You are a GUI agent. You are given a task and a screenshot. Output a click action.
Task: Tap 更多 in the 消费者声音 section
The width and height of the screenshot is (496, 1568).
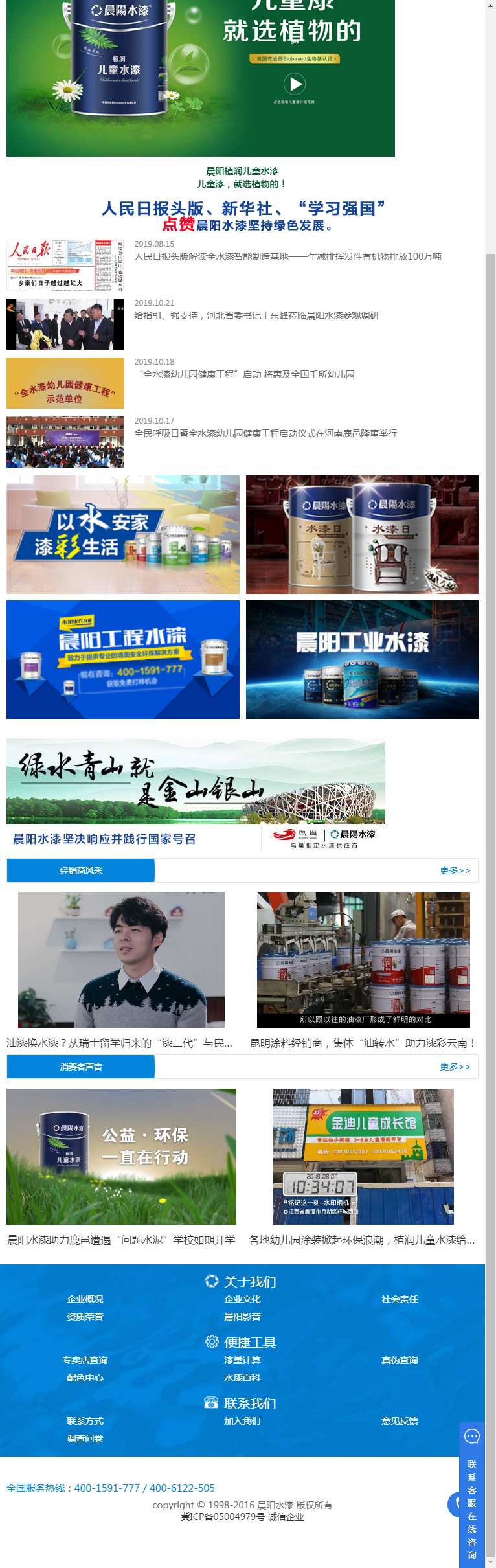(x=455, y=1067)
